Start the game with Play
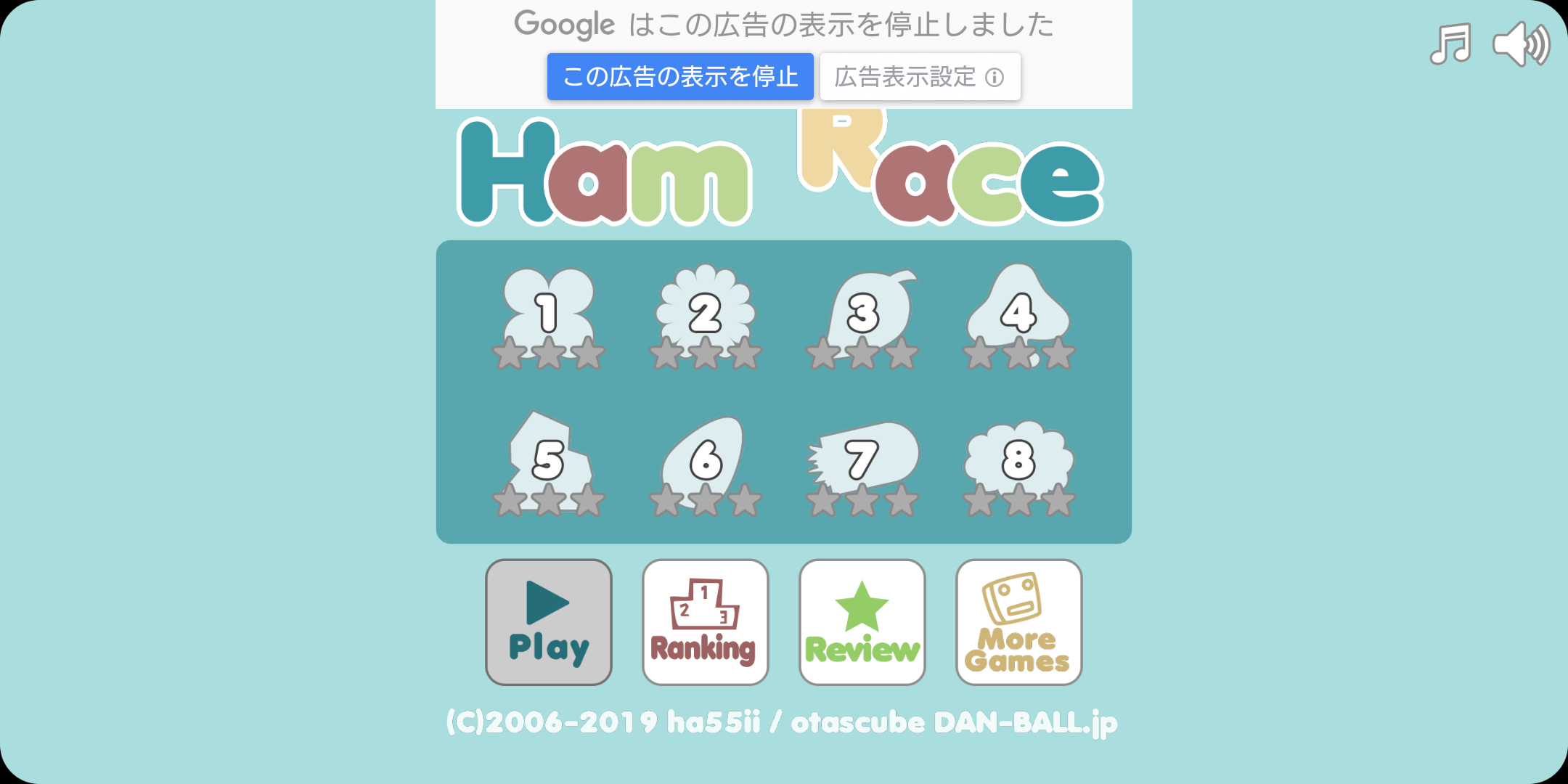The height and width of the screenshot is (784, 1568). coord(549,622)
